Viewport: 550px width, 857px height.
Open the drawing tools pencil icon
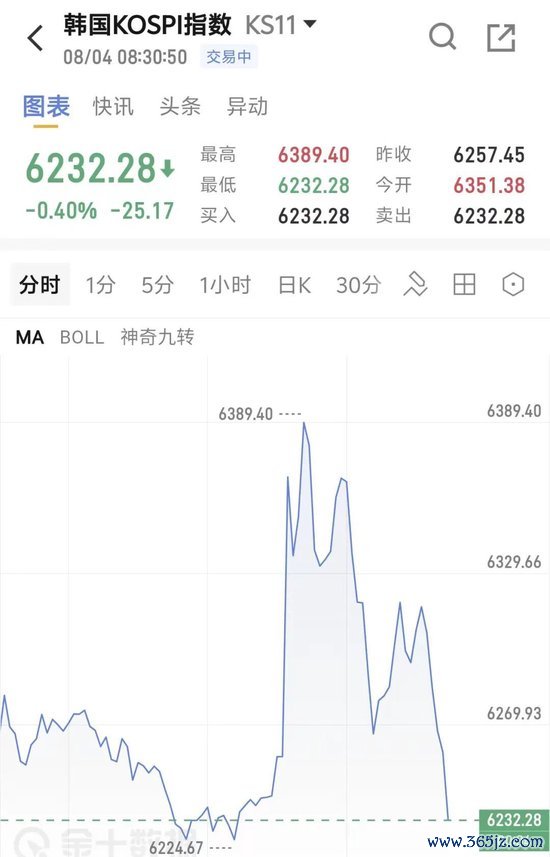(415, 285)
